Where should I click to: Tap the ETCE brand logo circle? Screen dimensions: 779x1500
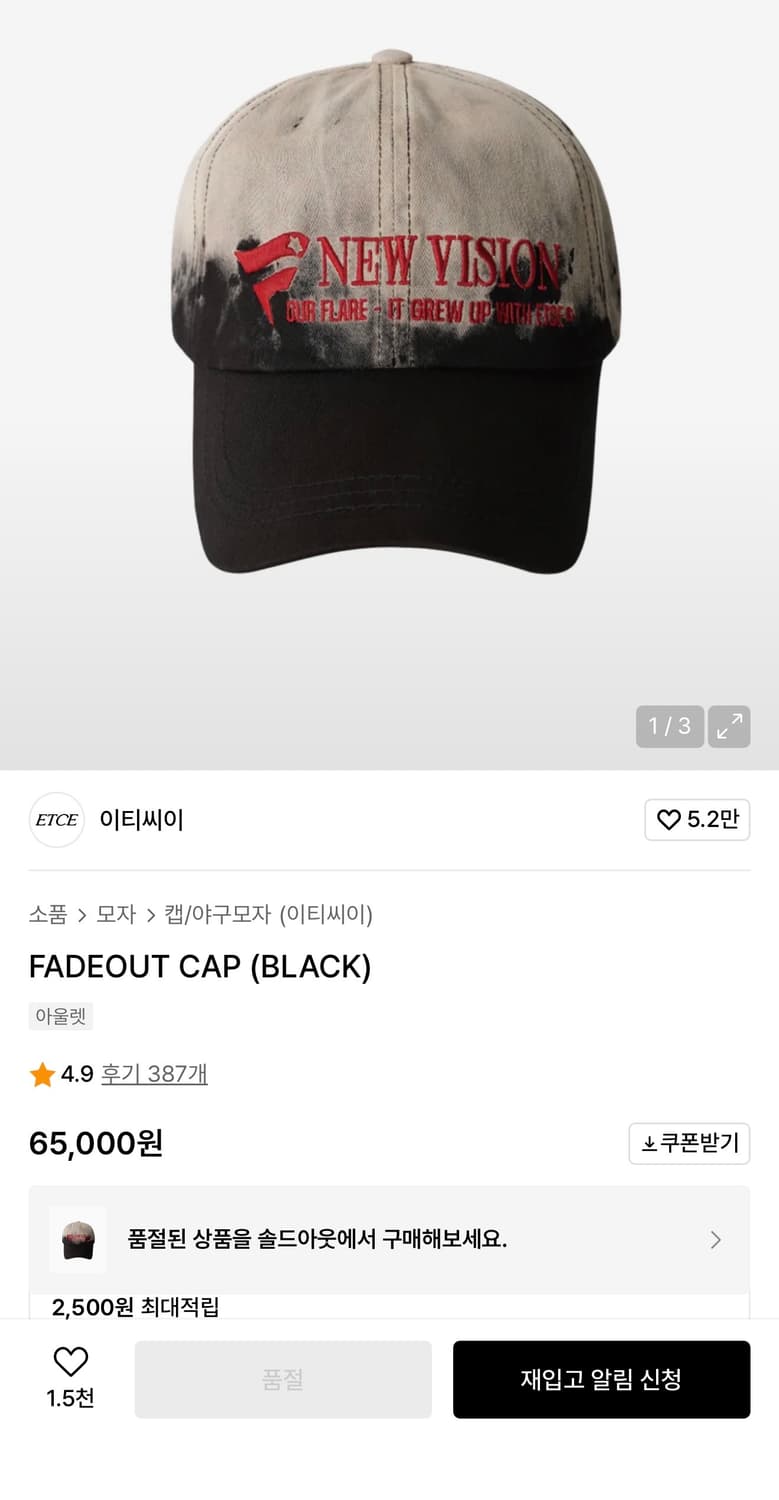click(57, 819)
